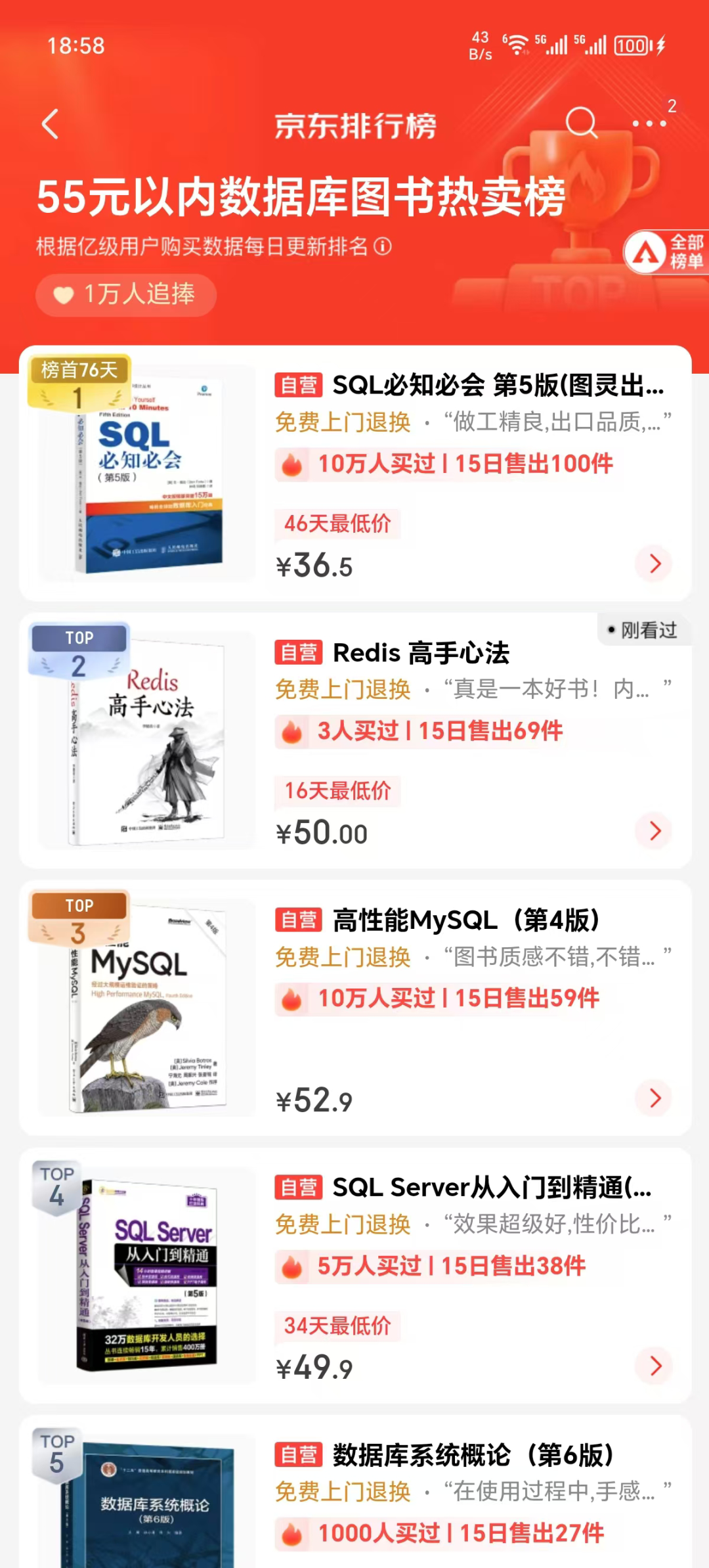Open the three-dot more menu
709x1568 pixels.
(649, 123)
